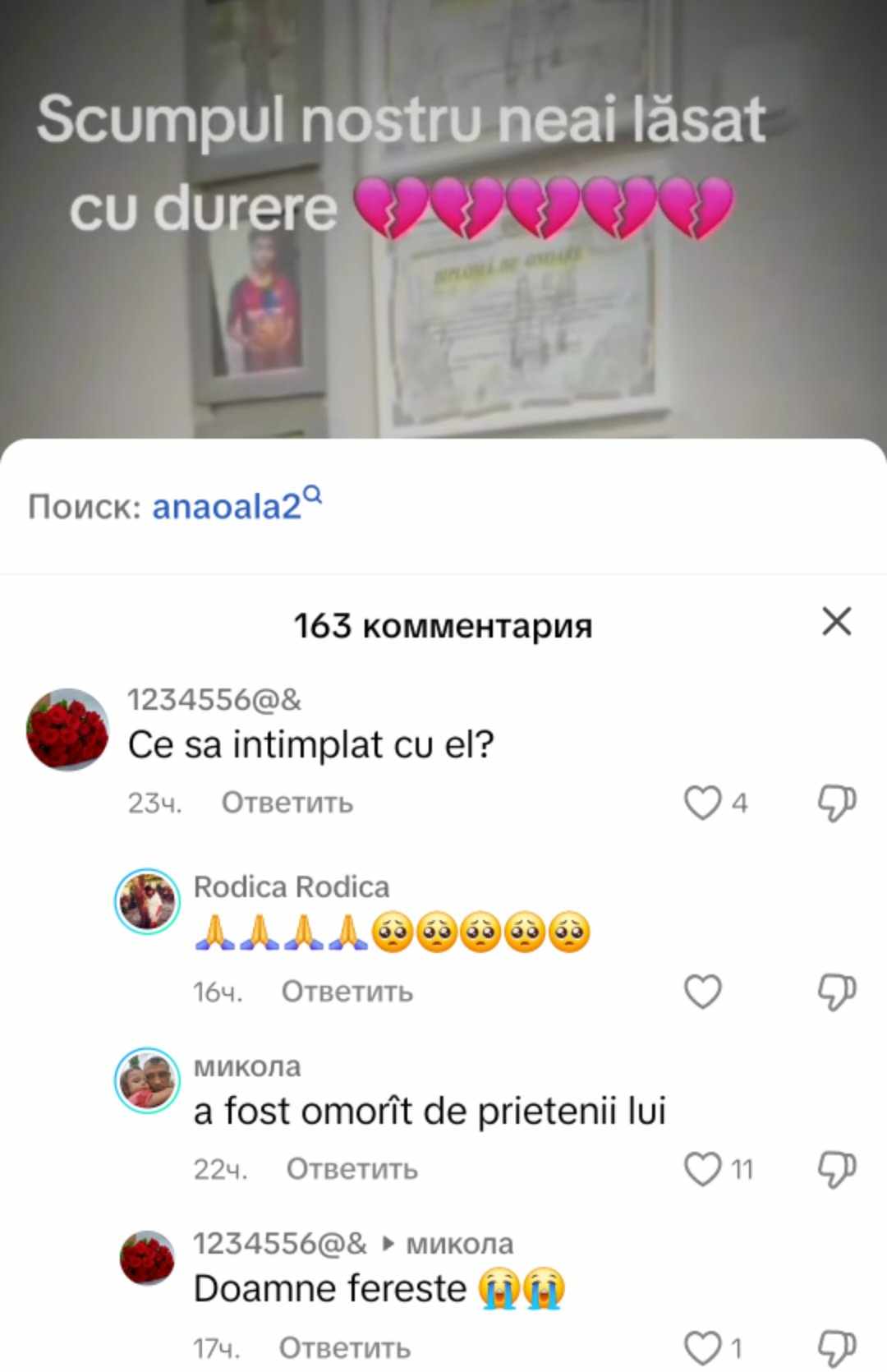Reply to the comment 'a fost omorît de prietenii lui'
Viewport: 887px width, 1372px height.
[352, 1168]
